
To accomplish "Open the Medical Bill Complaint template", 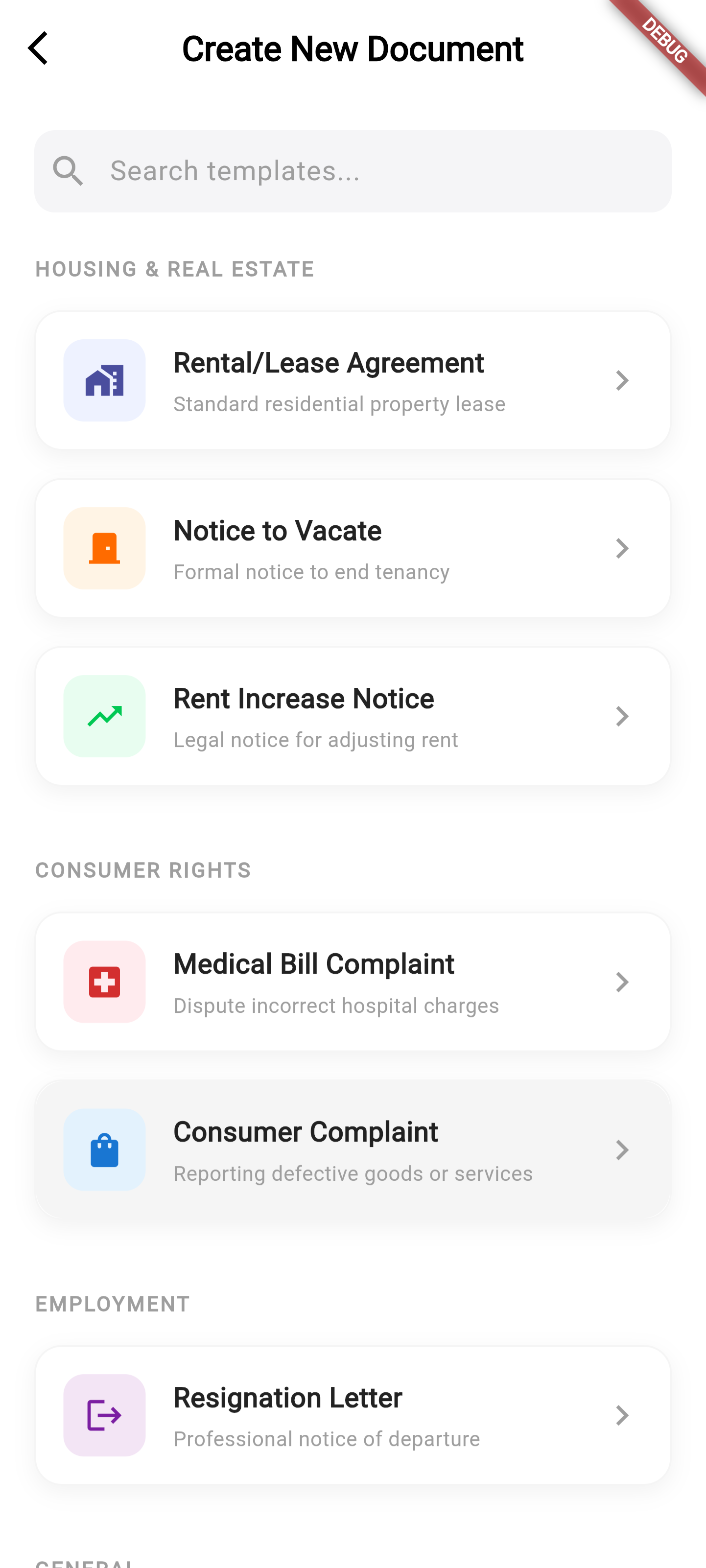I will coord(353,982).
